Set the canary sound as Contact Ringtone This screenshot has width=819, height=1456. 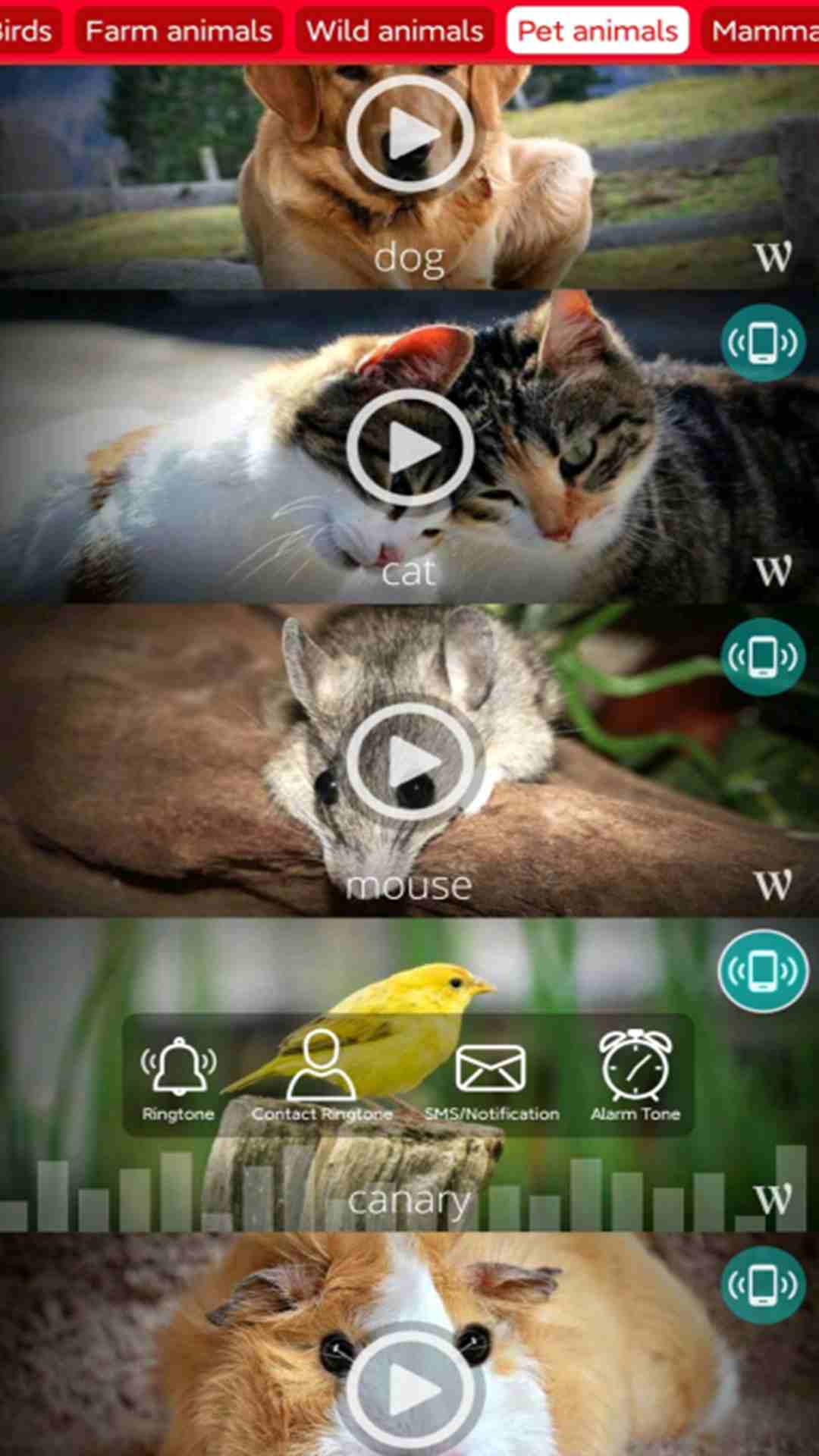click(x=322, y=1077)
